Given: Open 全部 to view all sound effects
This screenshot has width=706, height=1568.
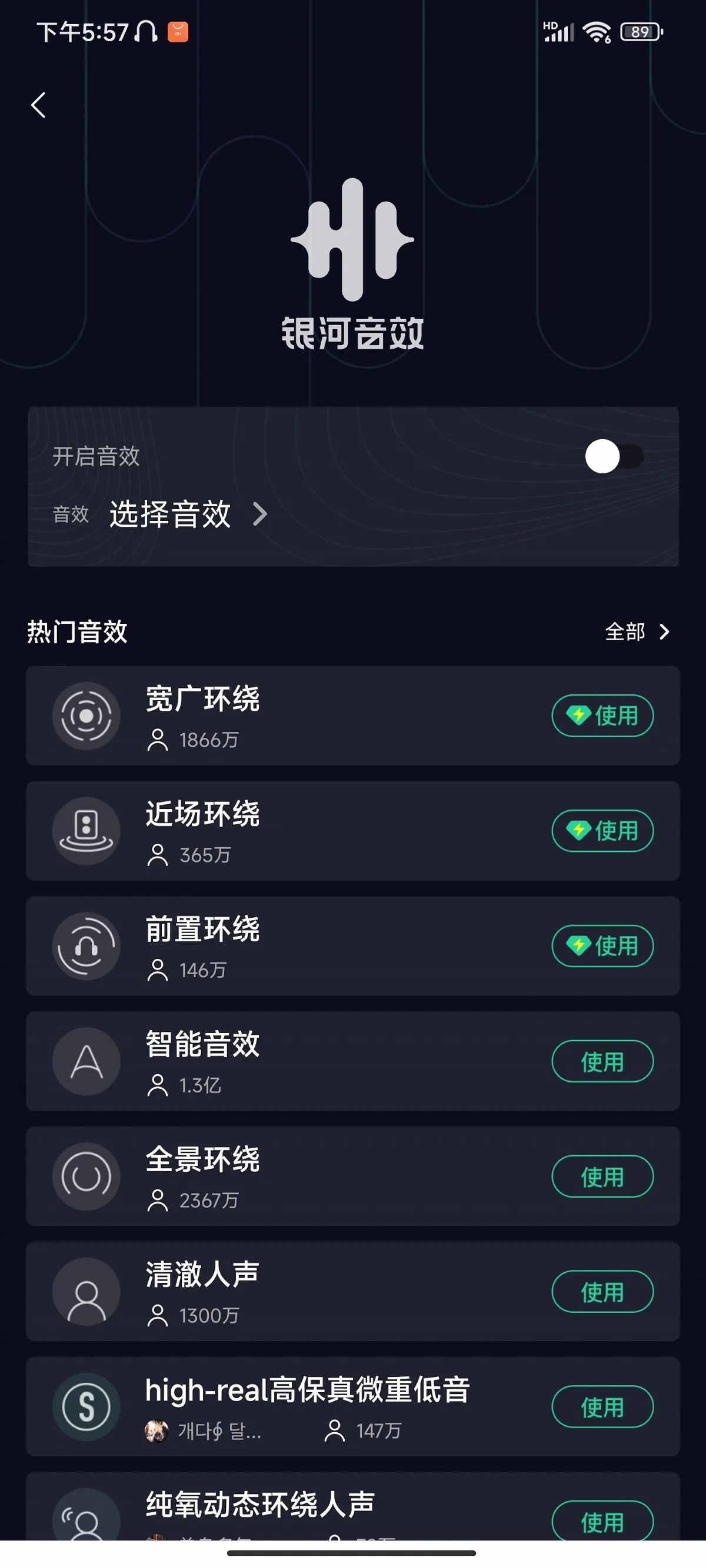Looking at the screenshot, I should 637,632.
